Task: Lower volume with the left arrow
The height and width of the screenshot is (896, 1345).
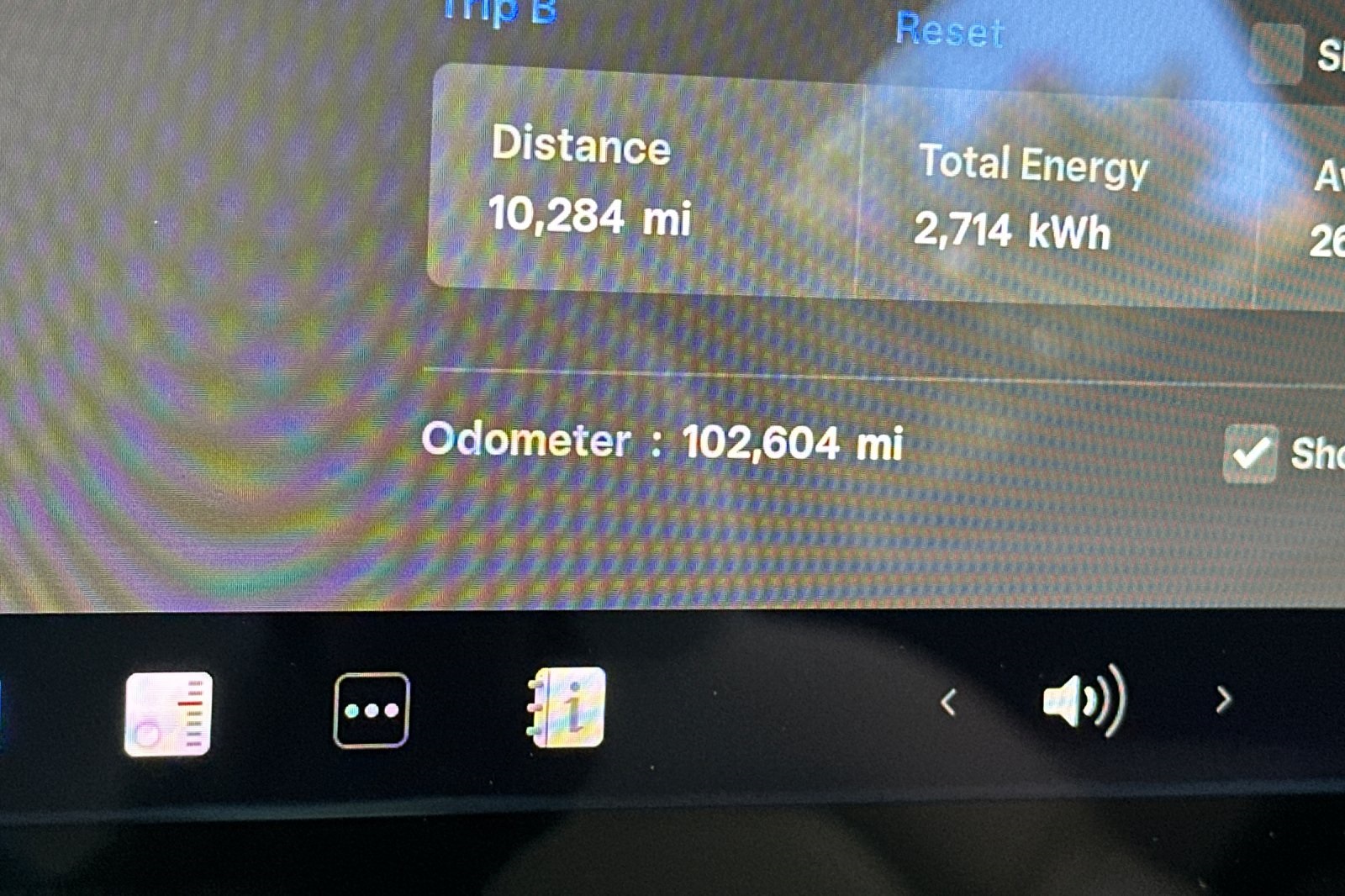Action: (x=948, y=701)
